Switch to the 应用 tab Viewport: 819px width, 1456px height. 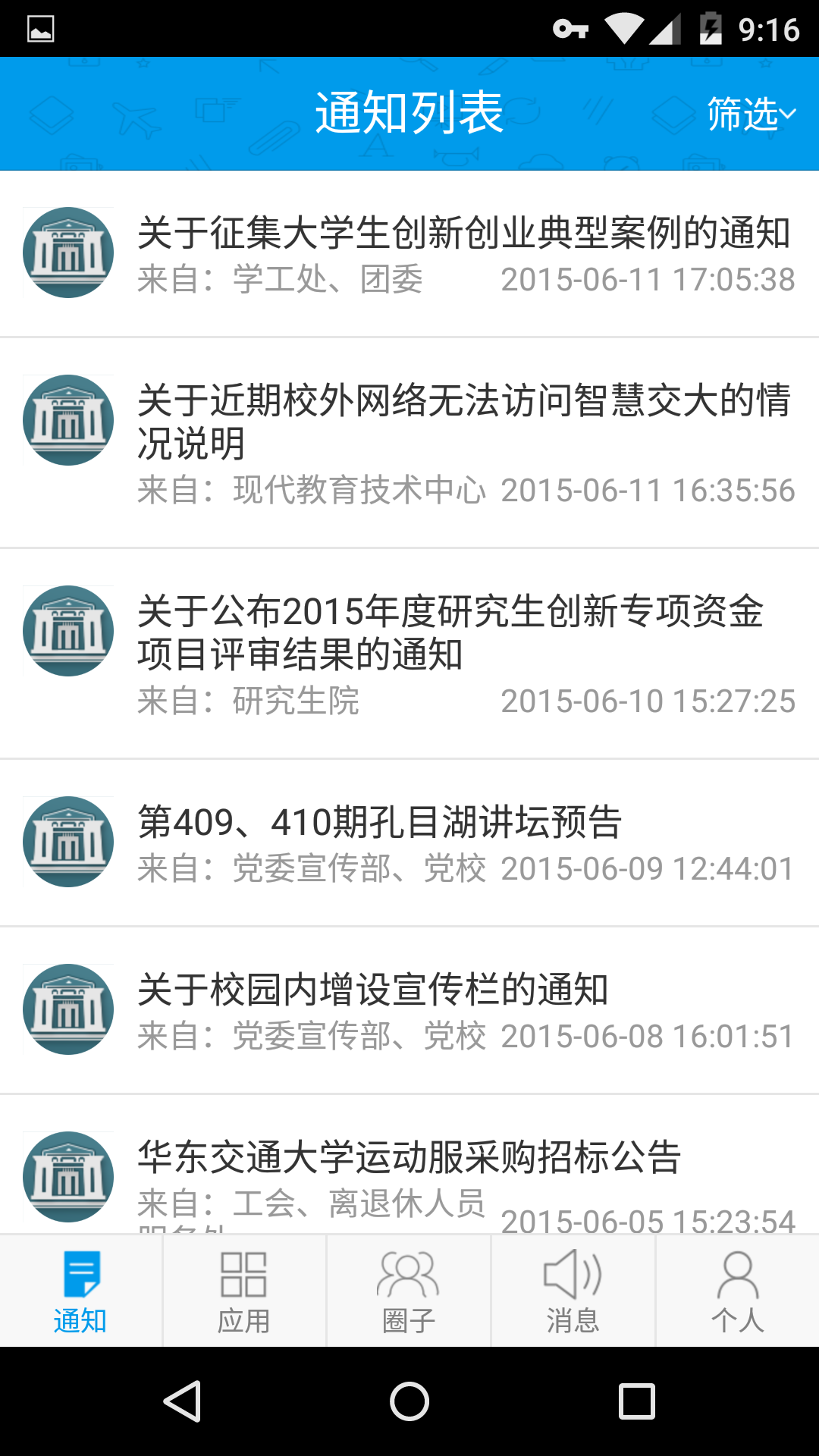(243, 1291)
